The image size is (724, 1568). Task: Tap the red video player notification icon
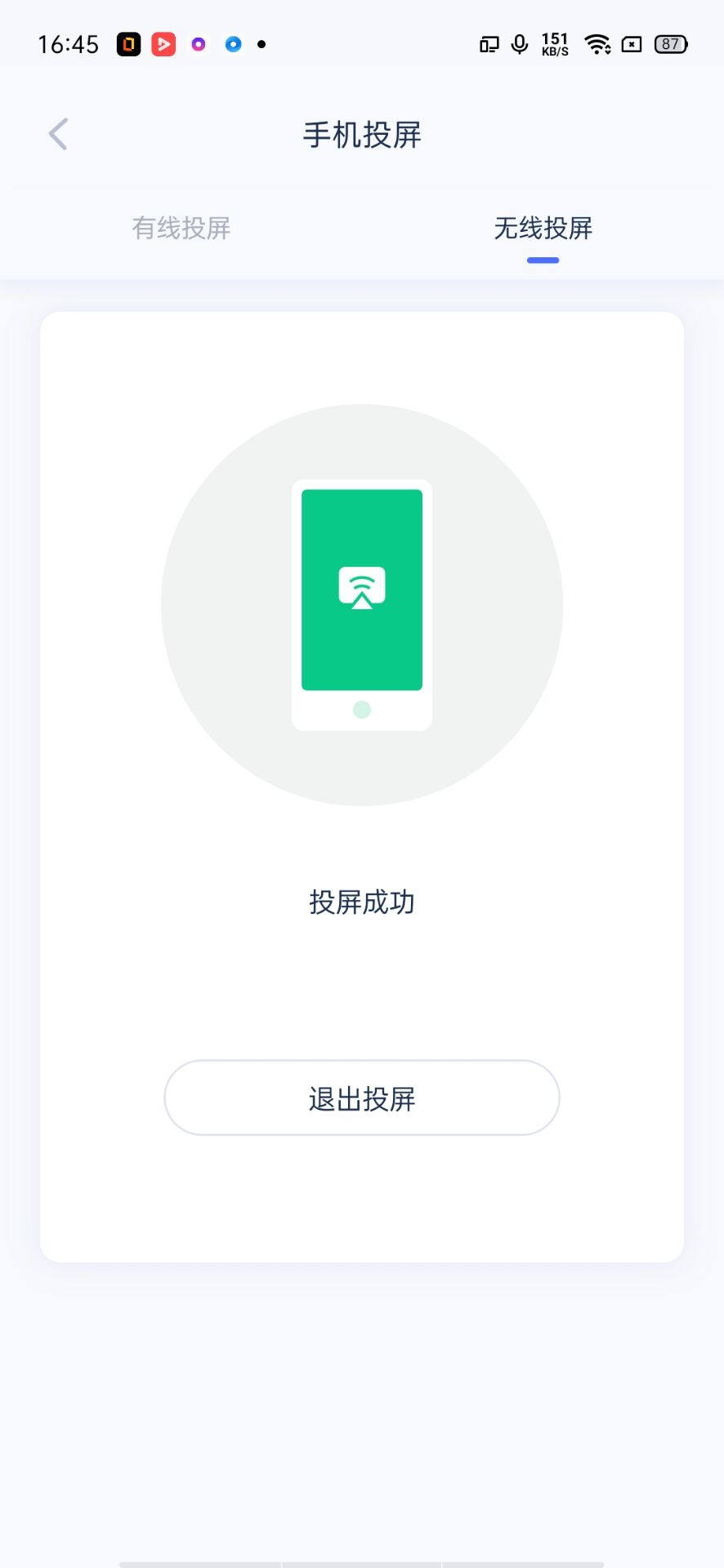(163, 44)
